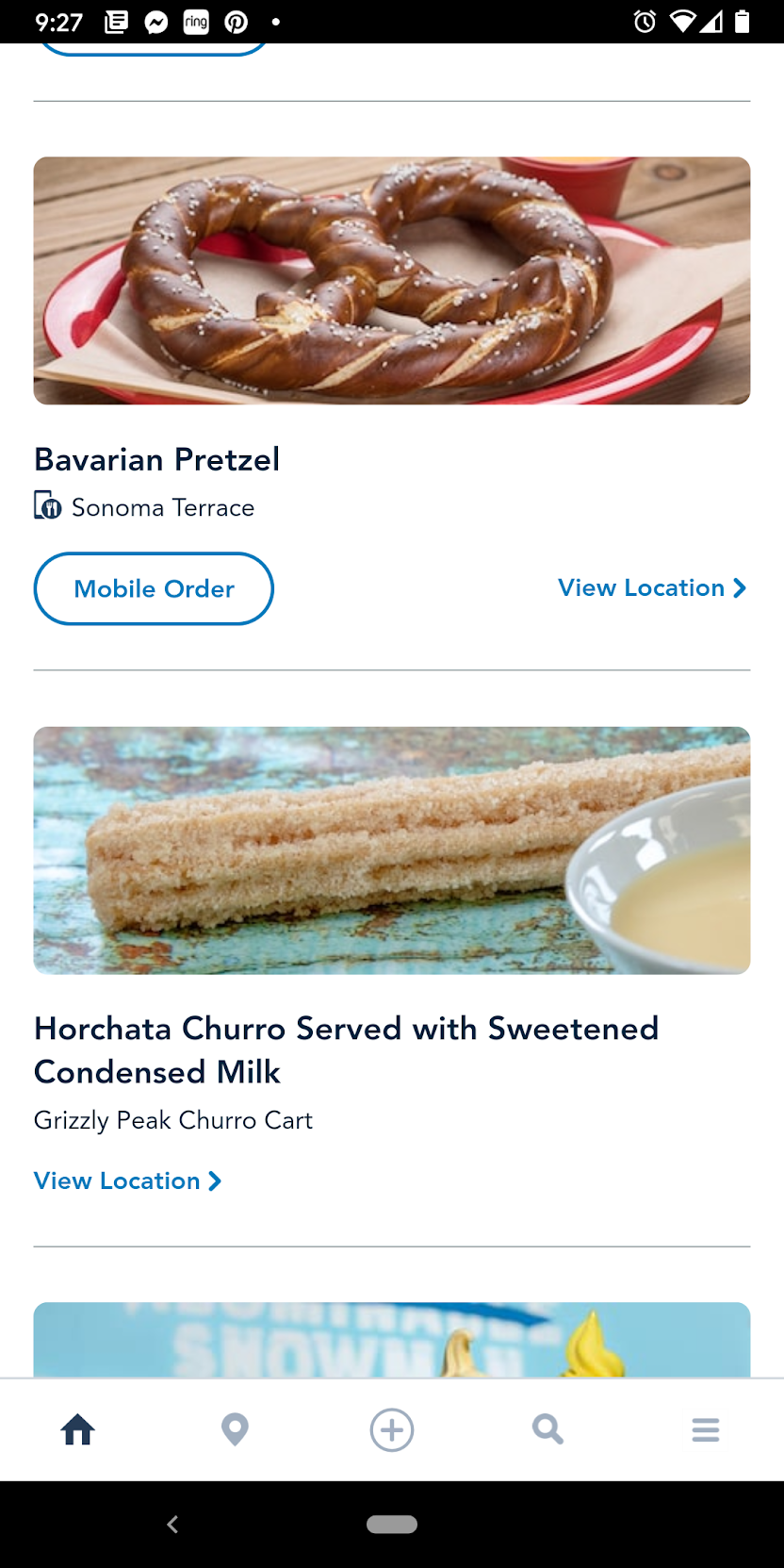The height and width of the screenshot is (1568, 784).
Task: Open the plus add tab
Action: pyautogui.click(x=392, y=1429)
